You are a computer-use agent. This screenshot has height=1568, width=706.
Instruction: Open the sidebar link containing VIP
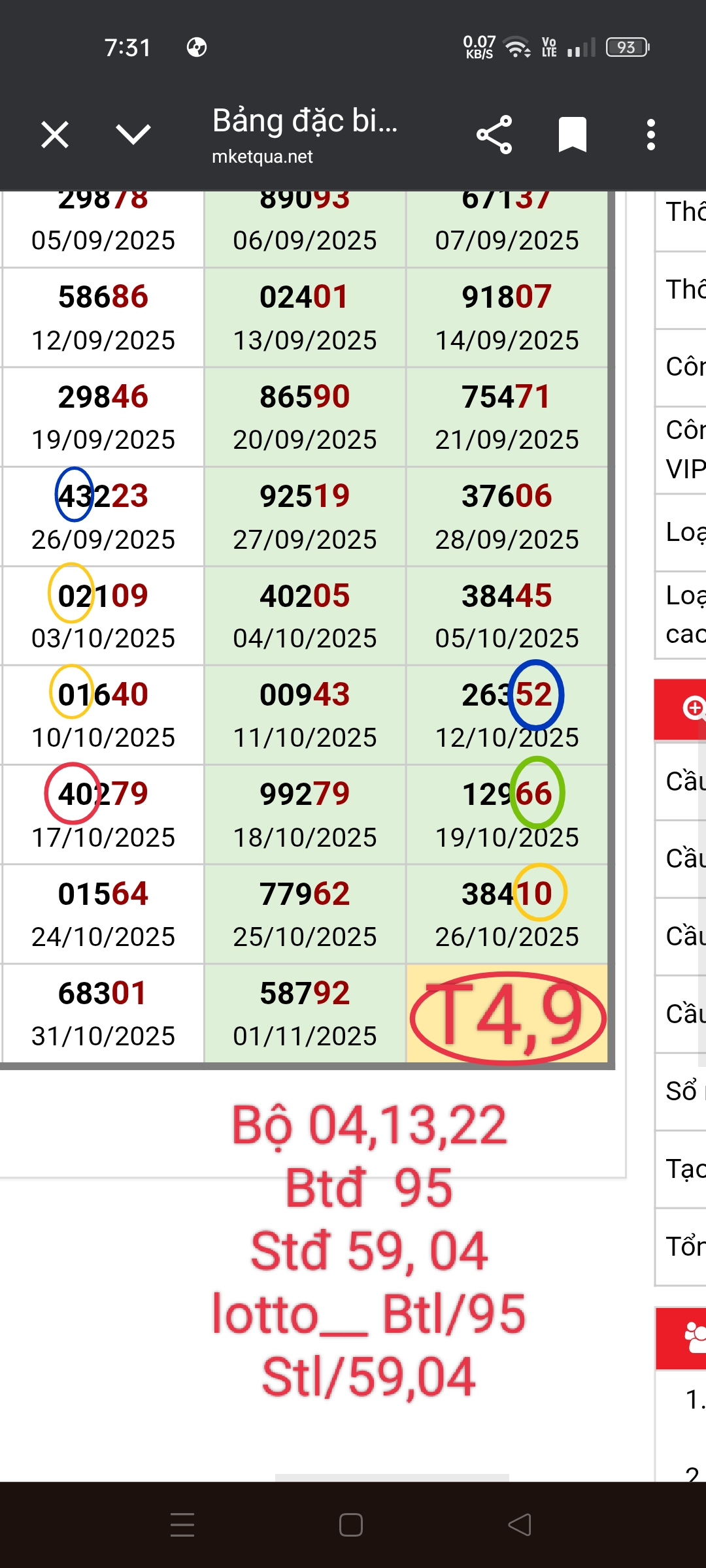684,450
